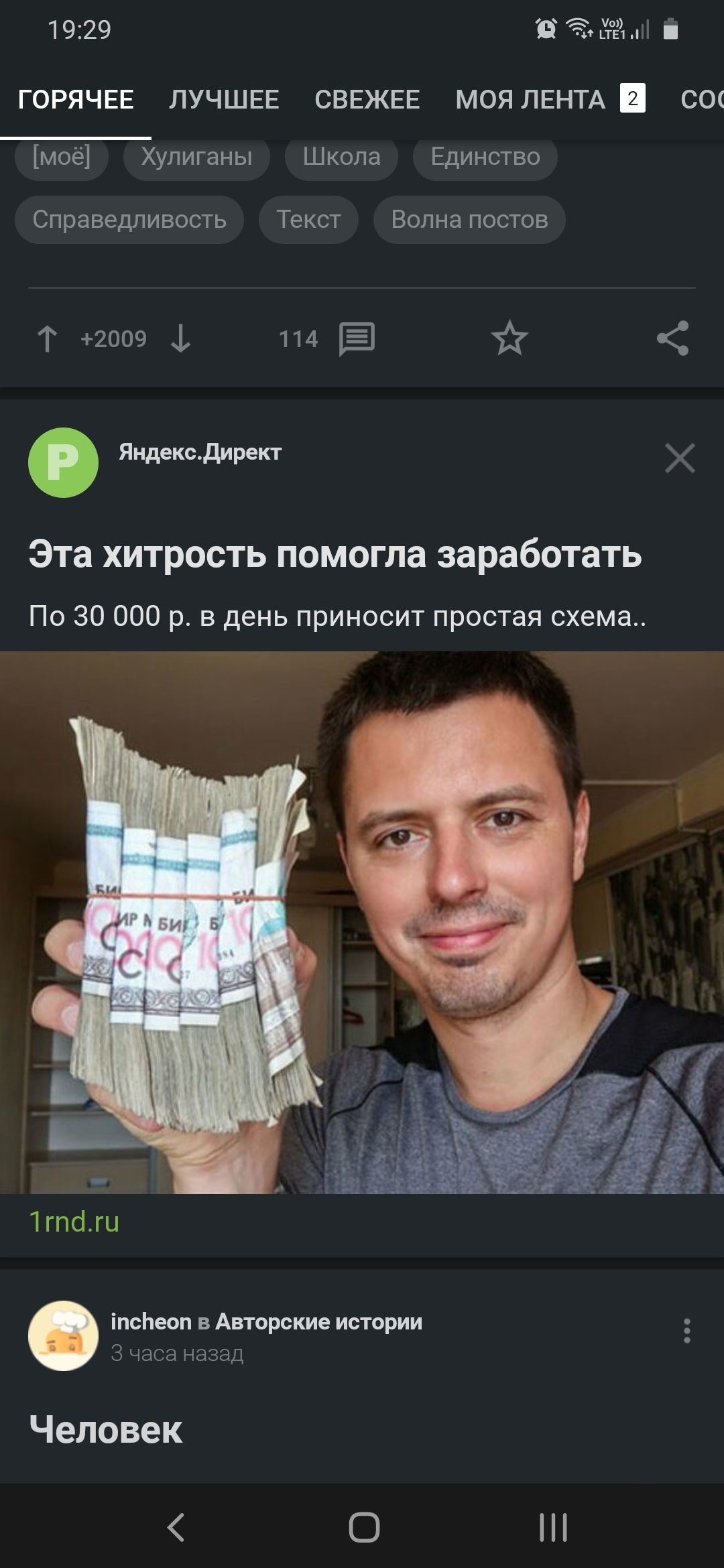724x1568 pixels.
Task: Select the ГОРЯЧЕЕ tab
Action: click(76, 100)
